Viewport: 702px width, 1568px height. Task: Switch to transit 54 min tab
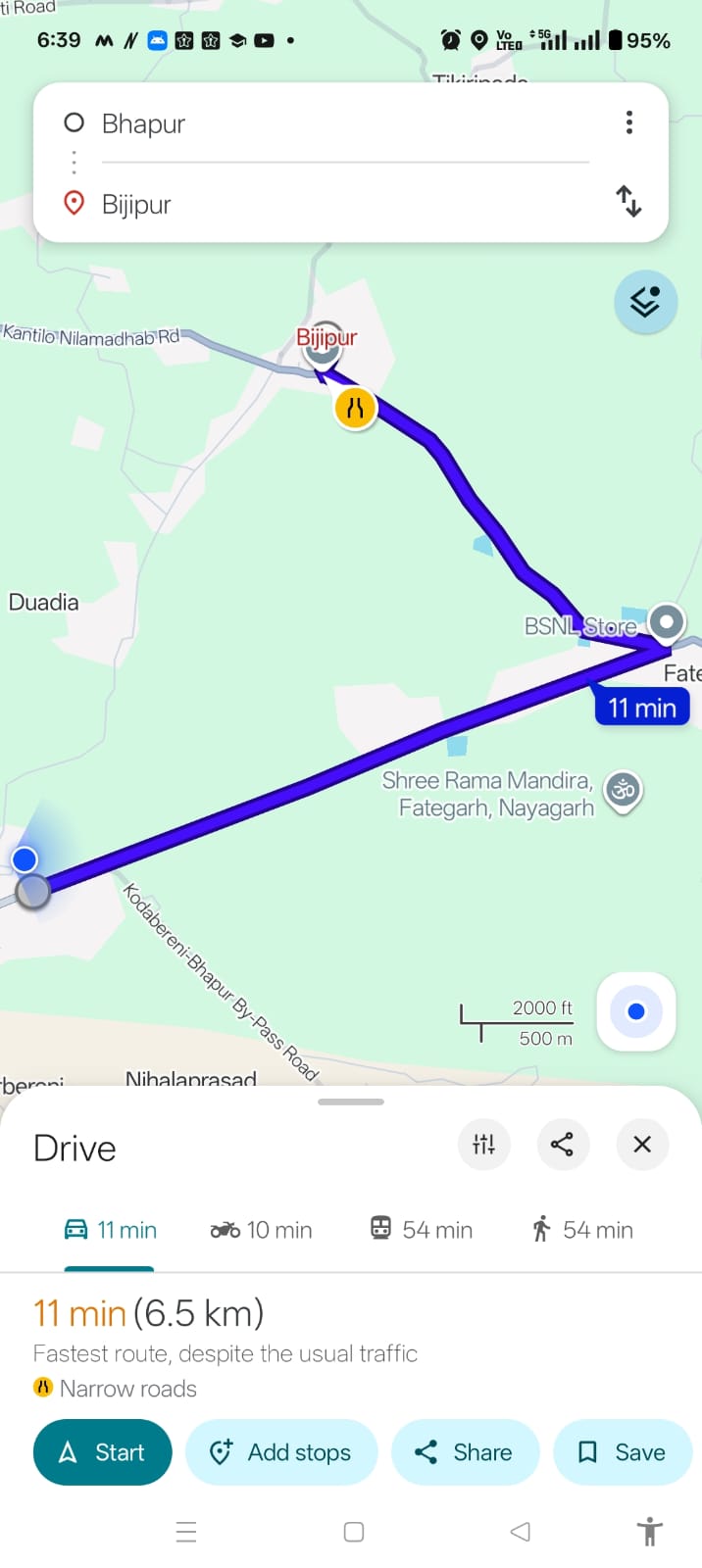click(x=422, y=1230)
